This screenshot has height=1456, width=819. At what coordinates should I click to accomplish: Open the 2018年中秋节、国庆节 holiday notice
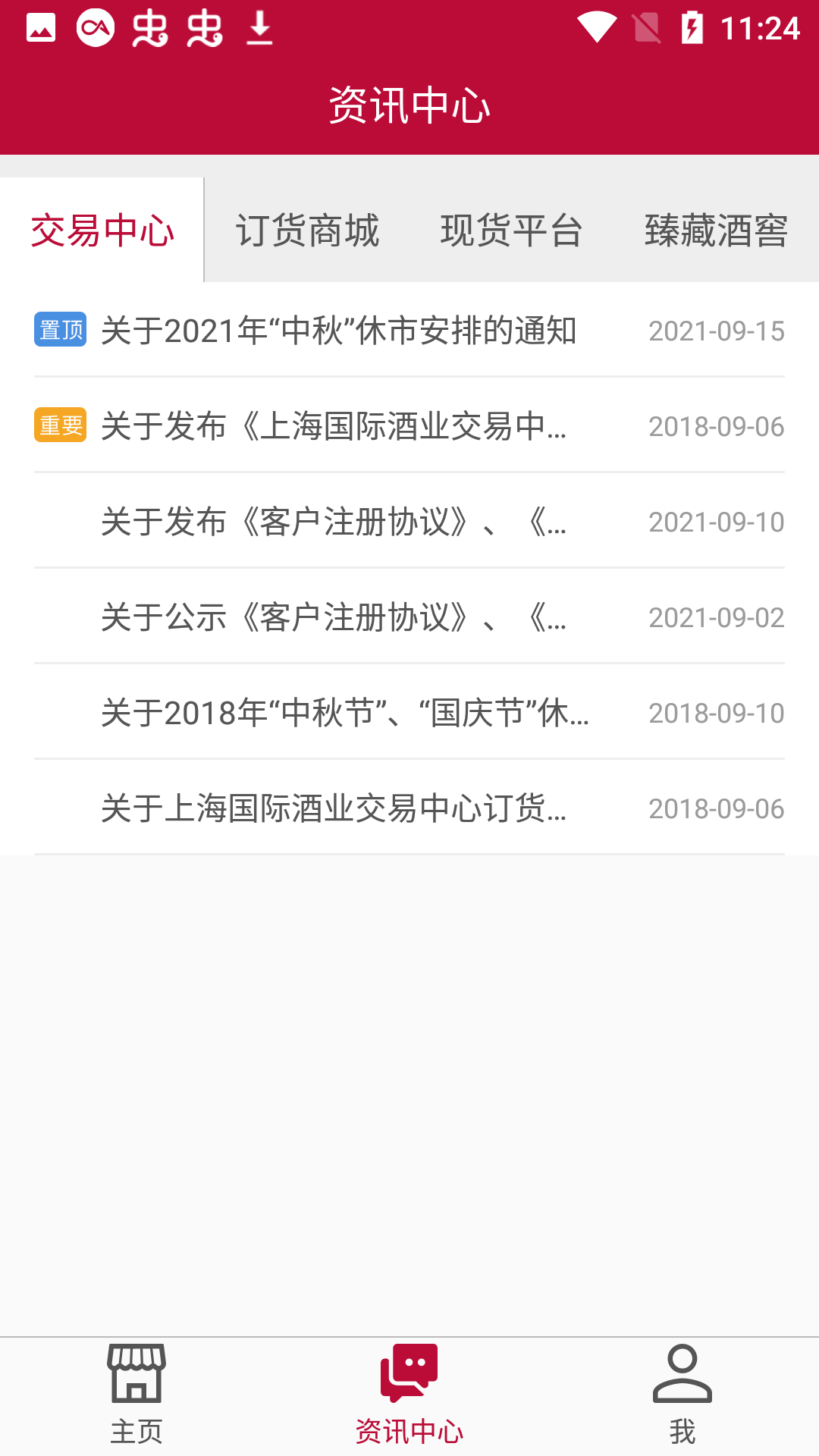pos(345,713)
